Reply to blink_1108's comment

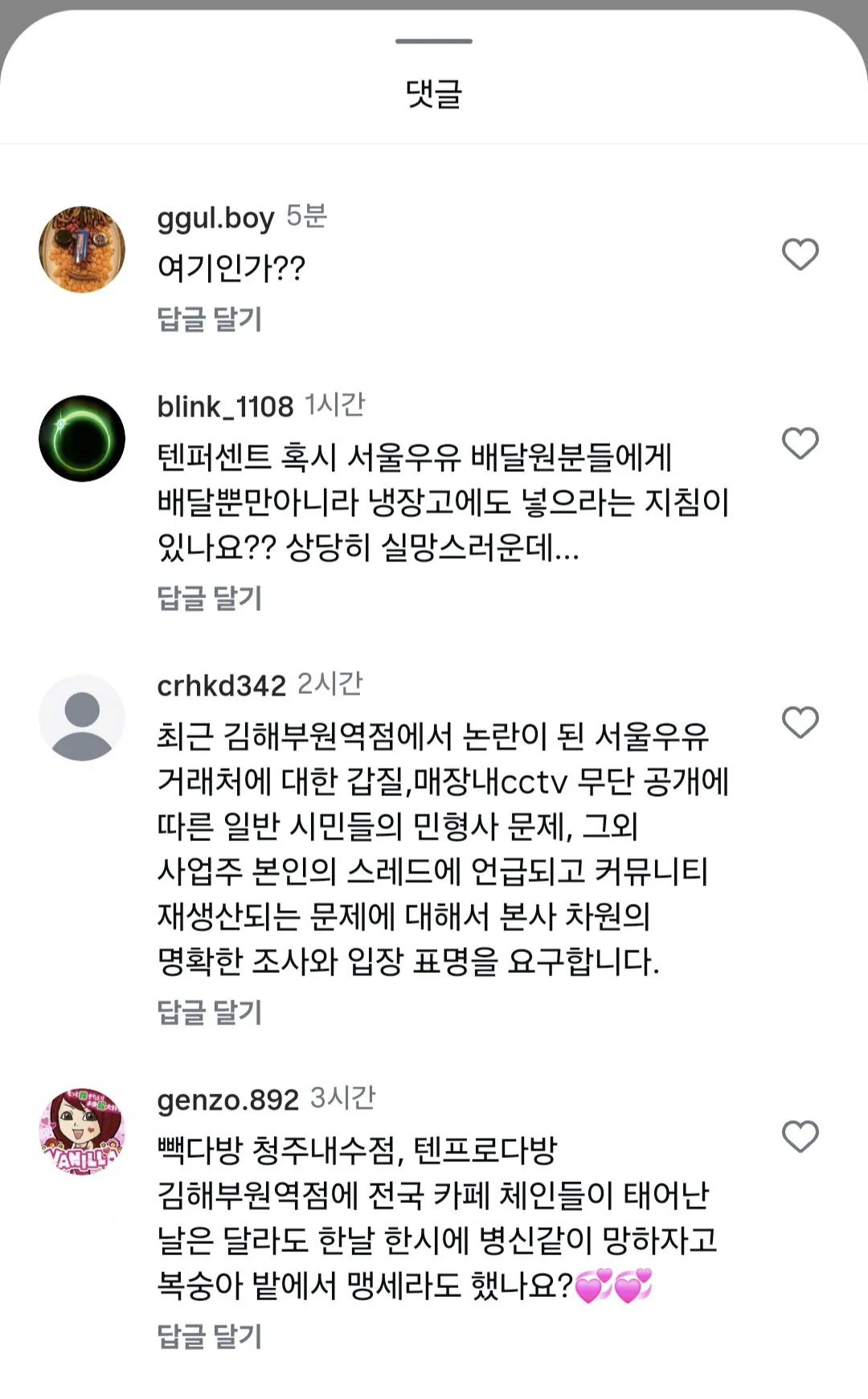click(x=210, y=598)
